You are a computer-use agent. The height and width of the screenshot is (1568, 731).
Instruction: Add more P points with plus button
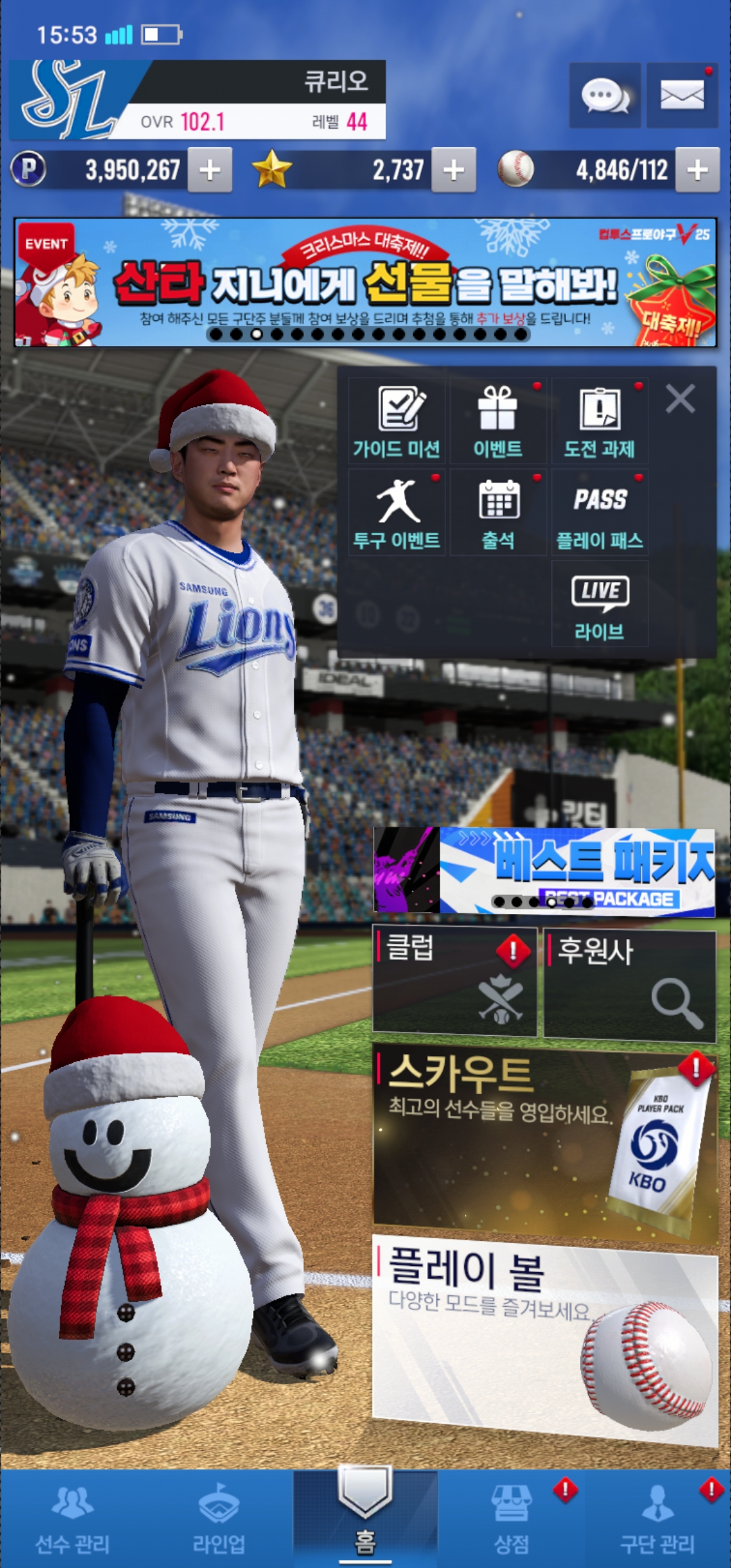(x=210, y=170)
